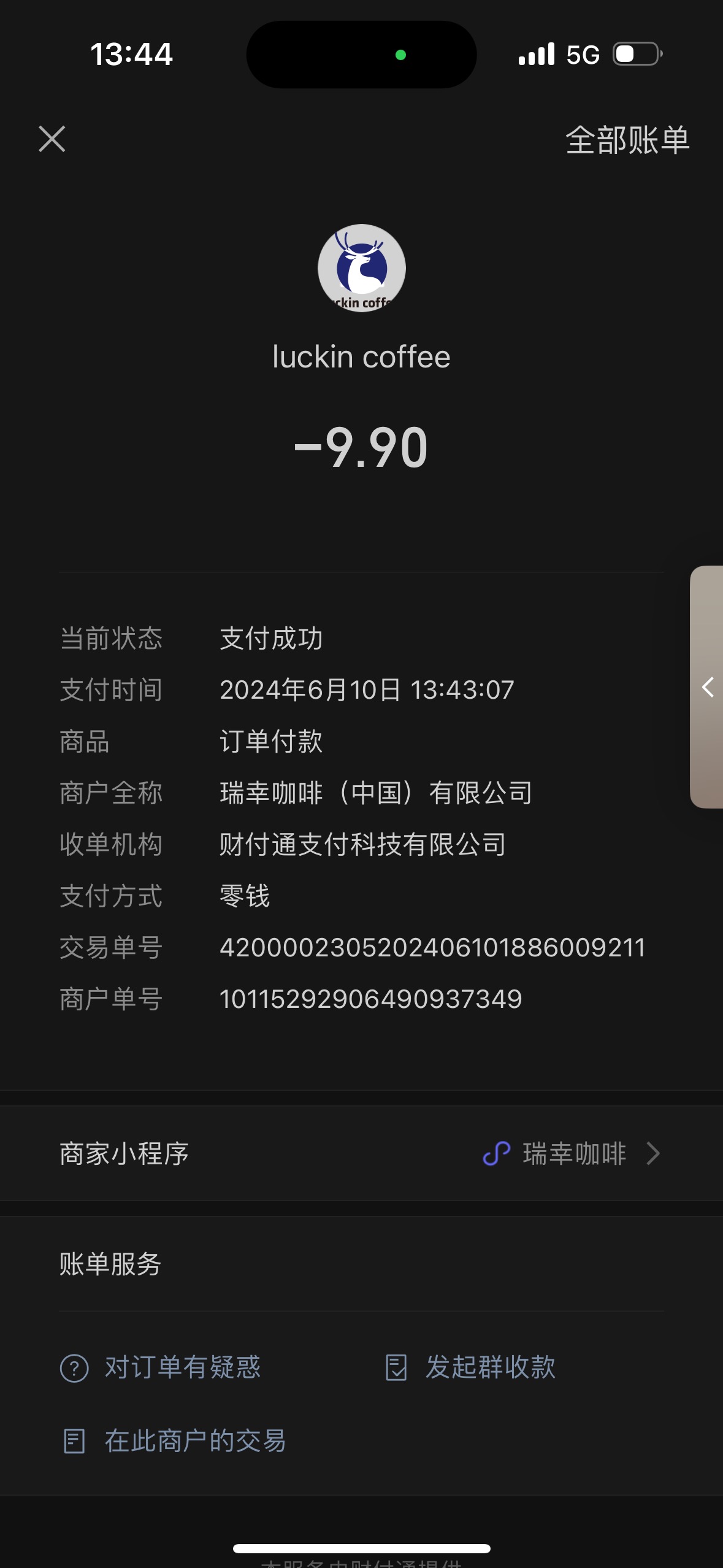Open the 瑞幸咖啡 merchant mini program
The height and width of the screenshot is (1568, 723).
(361, 1153)
